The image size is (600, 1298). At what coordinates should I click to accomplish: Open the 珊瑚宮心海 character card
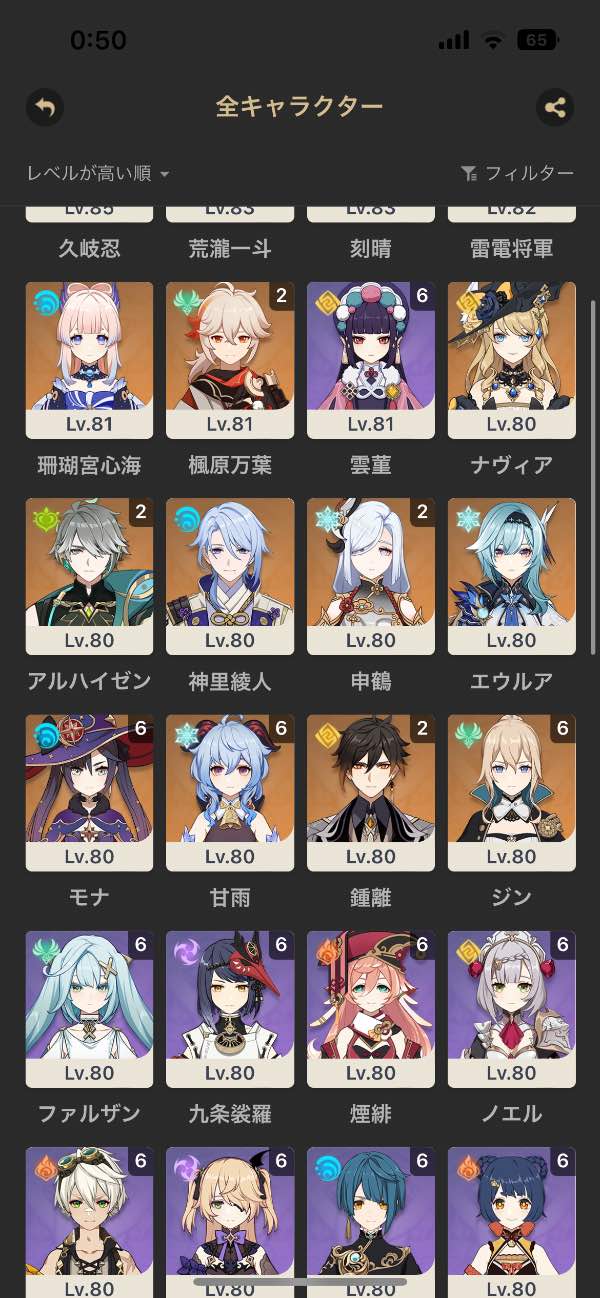89,360
